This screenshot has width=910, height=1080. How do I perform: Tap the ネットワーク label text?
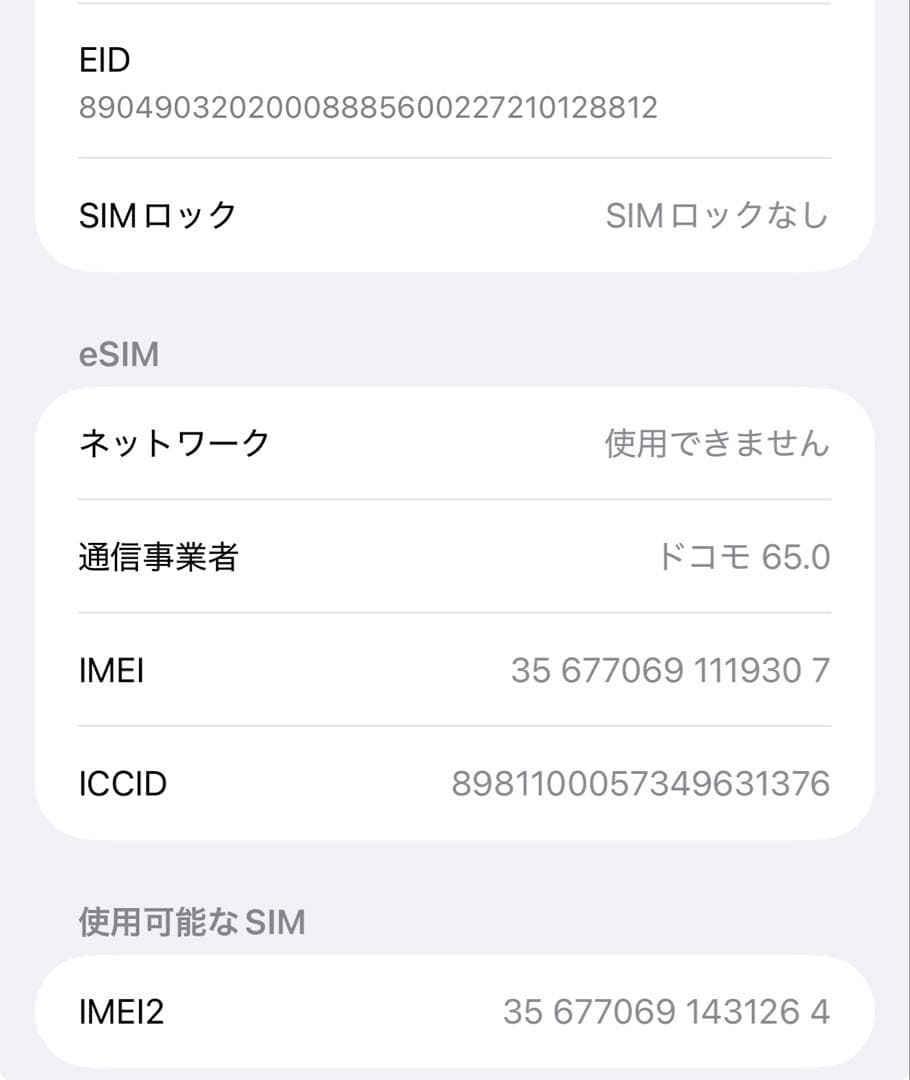(x=172, y=444)
